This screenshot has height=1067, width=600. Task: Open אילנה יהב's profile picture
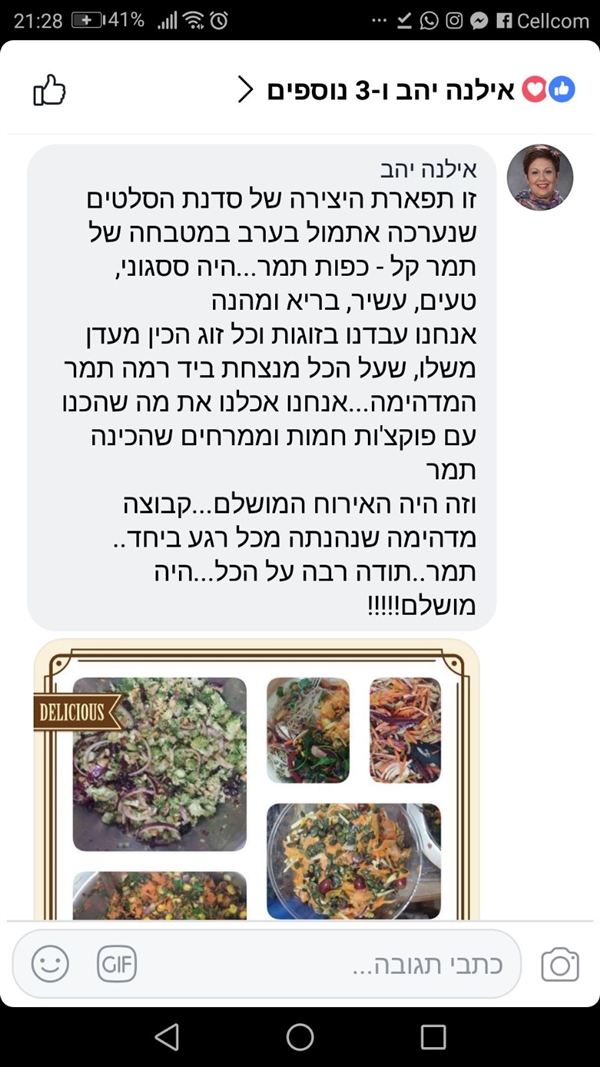pos(540,178)
